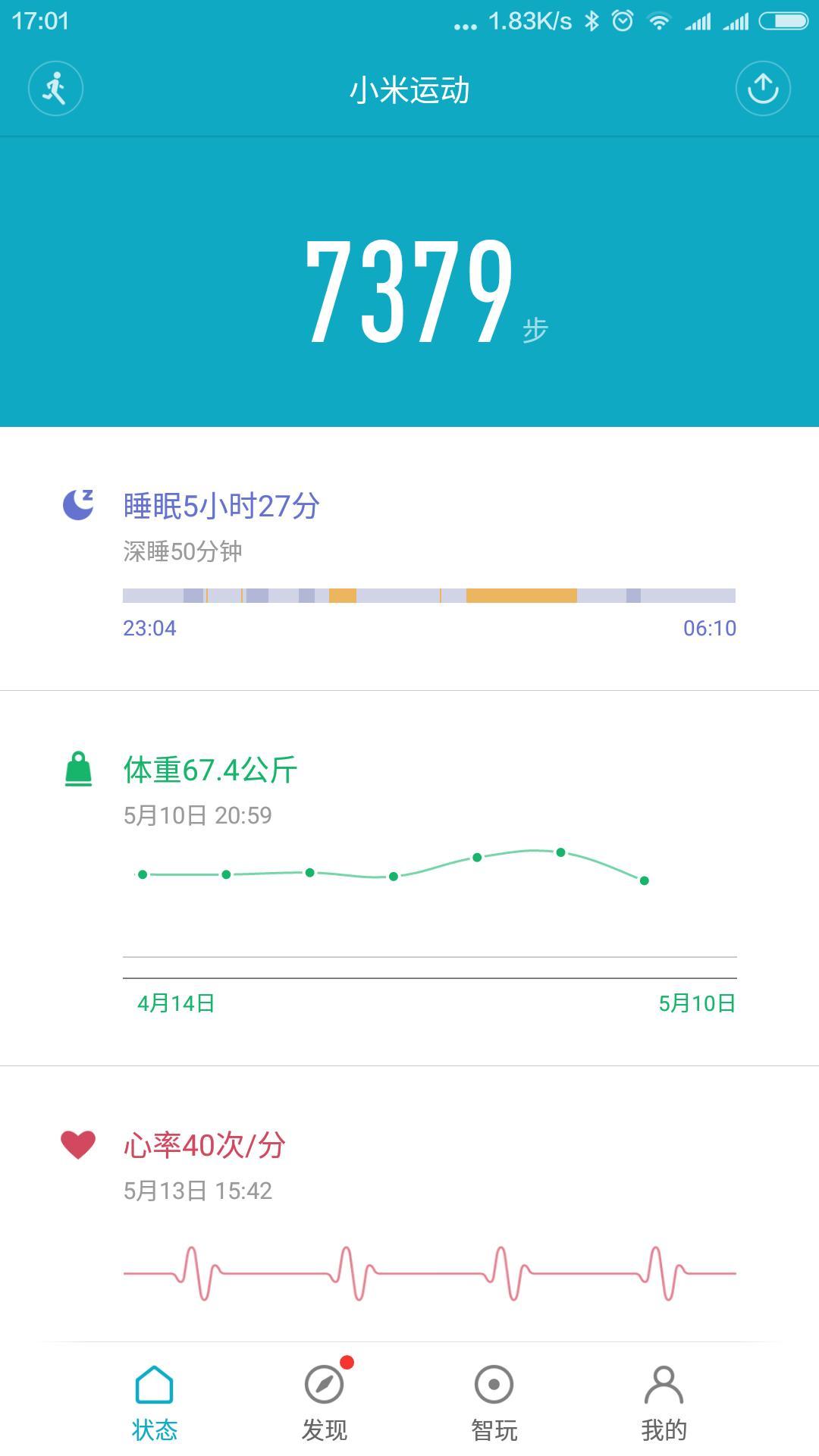The image size is (819, 1456).
Task: Tap the 23:04 sleep start time label
Action: 149,628
